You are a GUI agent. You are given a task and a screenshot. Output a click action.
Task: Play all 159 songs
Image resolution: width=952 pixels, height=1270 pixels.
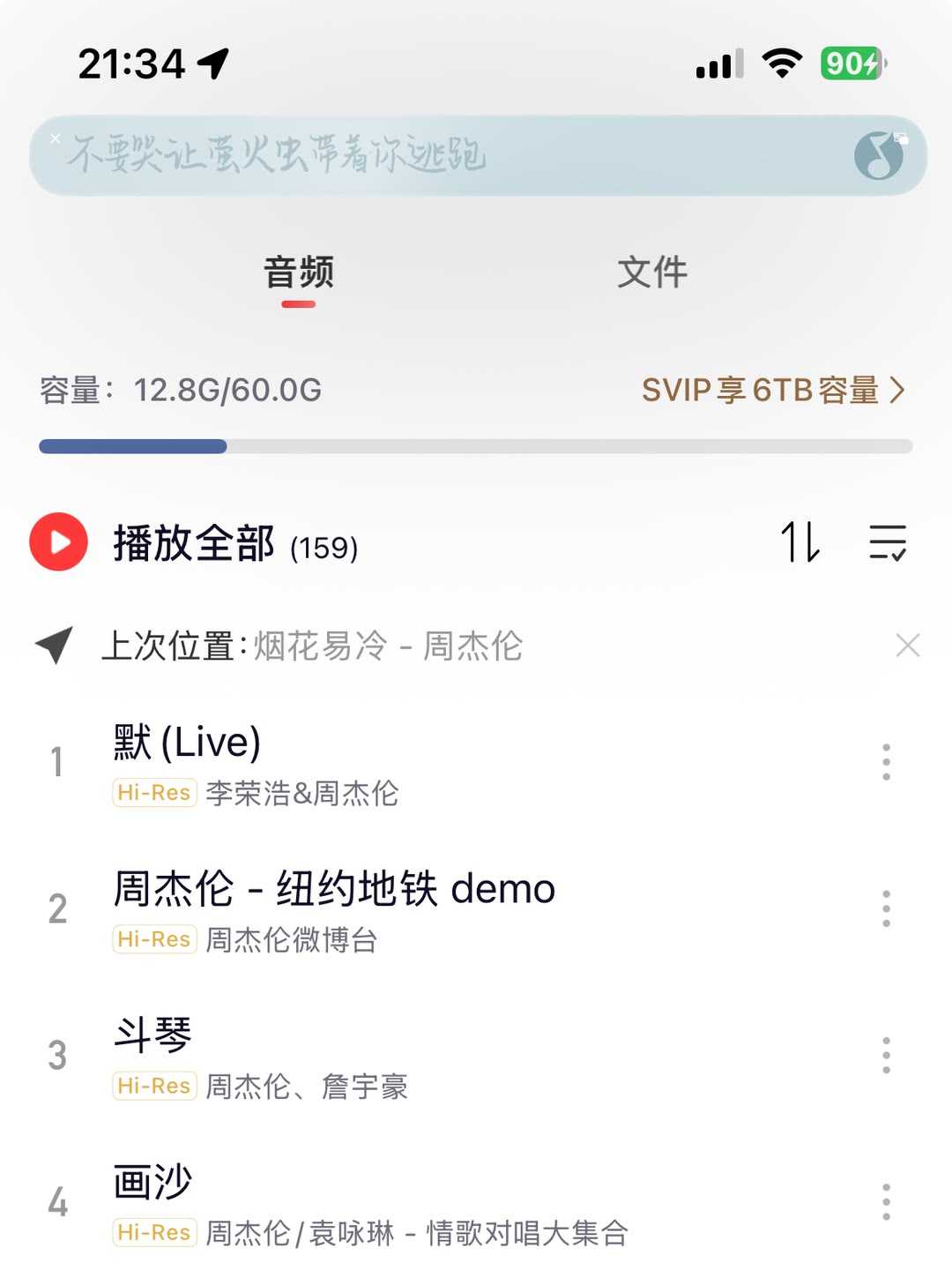tap(58, 542)
